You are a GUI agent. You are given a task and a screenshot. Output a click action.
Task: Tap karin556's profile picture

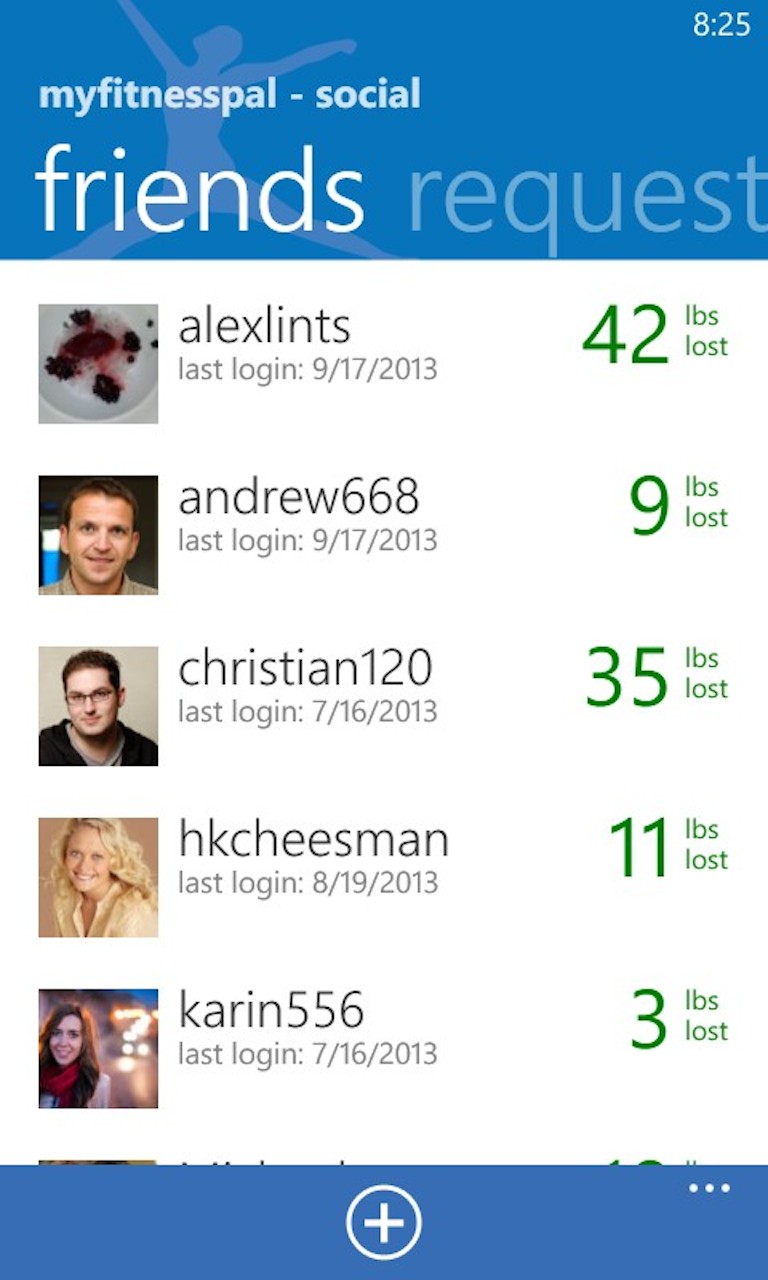point(97,1047)
